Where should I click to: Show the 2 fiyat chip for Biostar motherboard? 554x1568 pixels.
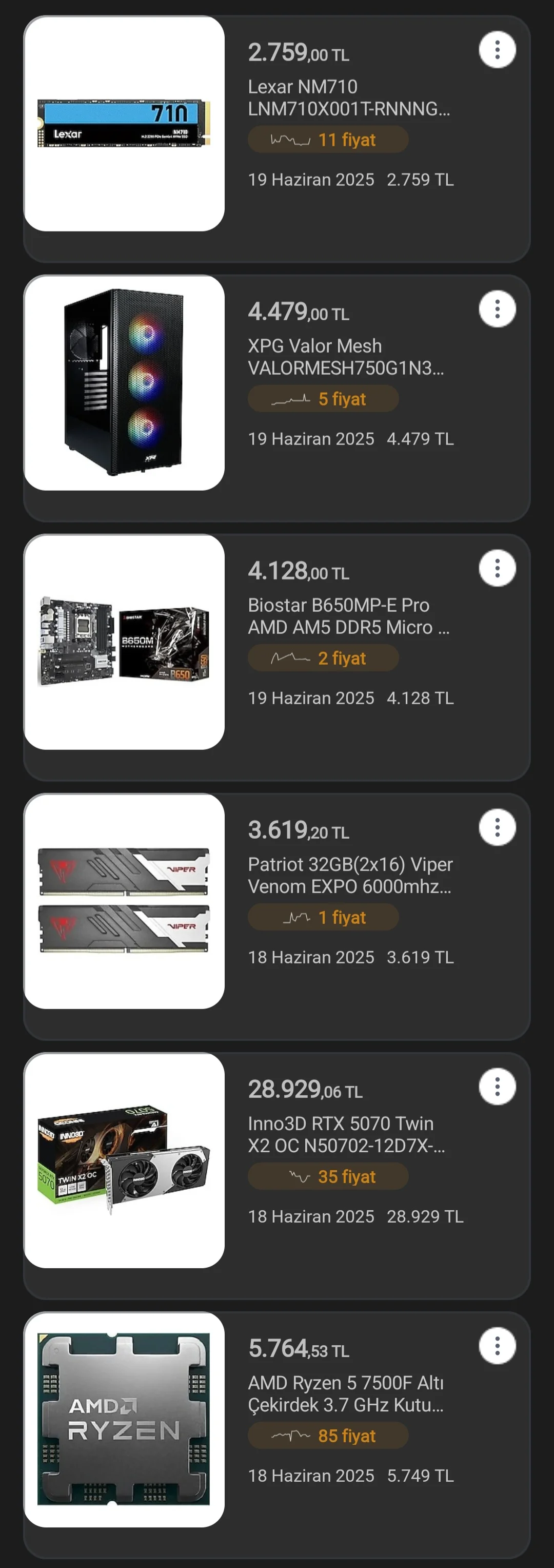323,659
